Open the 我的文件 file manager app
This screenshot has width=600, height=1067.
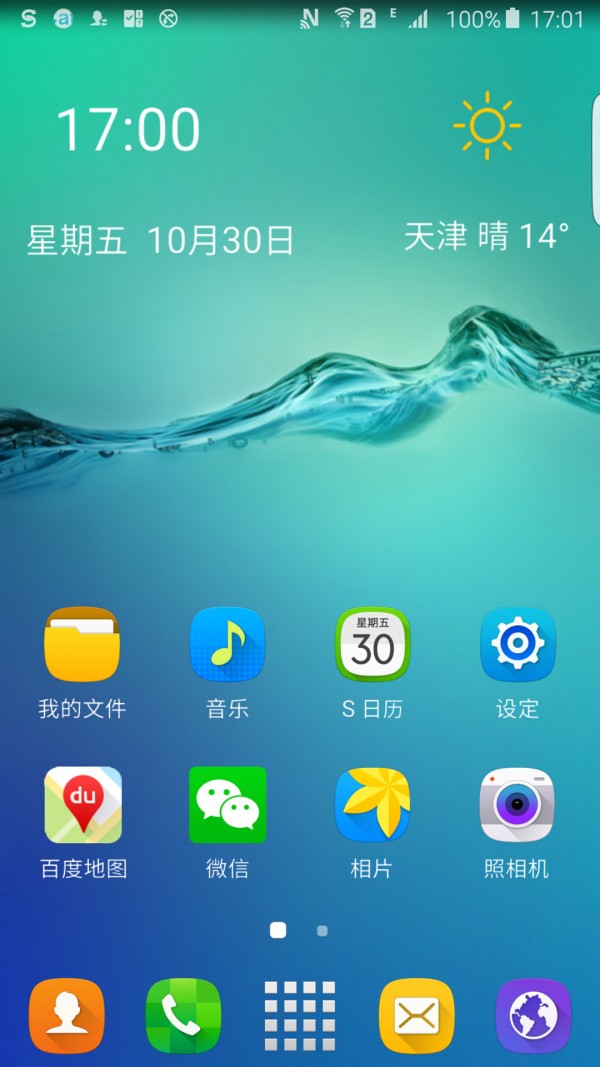tap(82, 645)
